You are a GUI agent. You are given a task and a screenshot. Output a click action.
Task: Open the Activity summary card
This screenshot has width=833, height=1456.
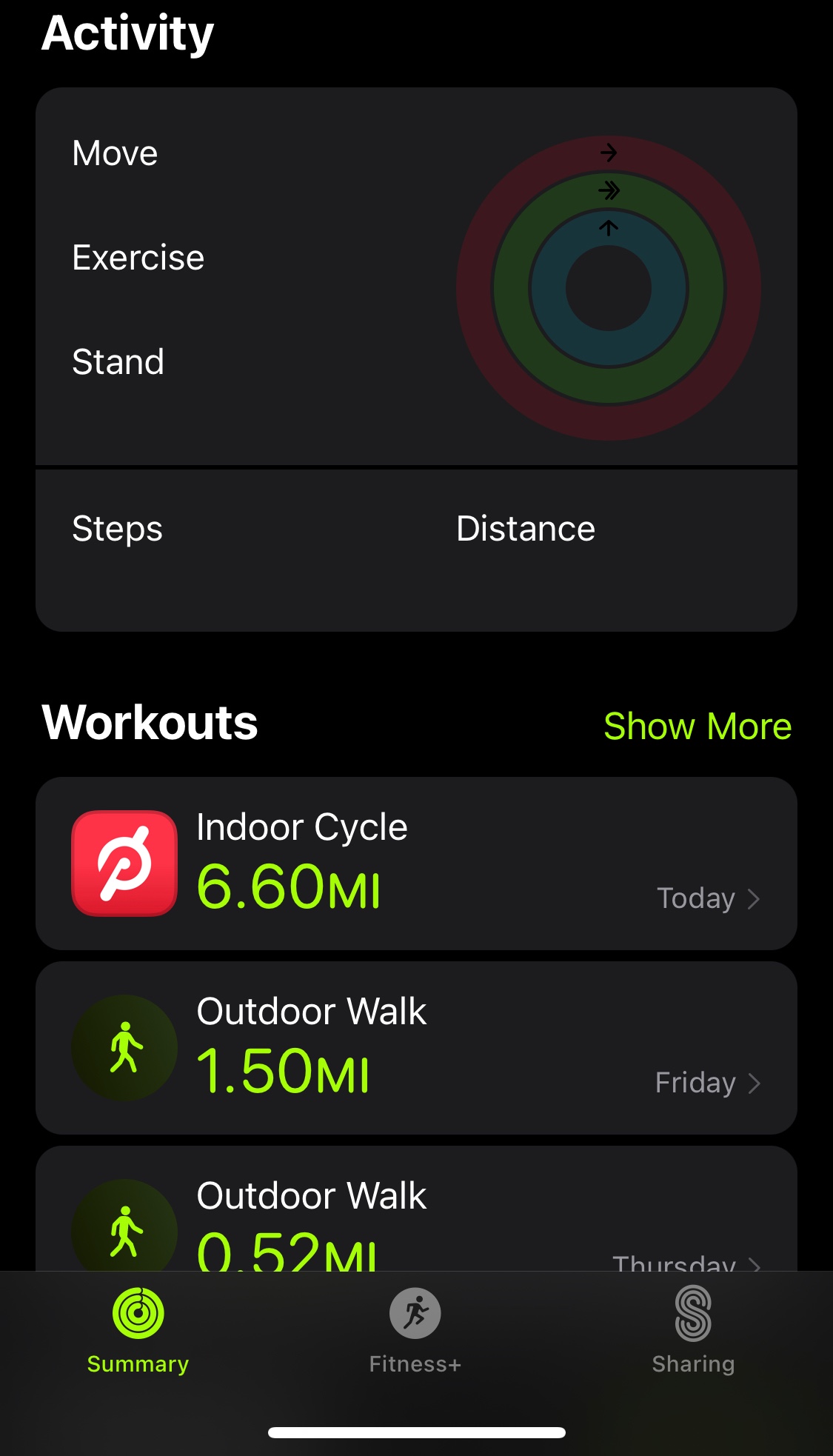pyautogui.click(x=416, y=361)
